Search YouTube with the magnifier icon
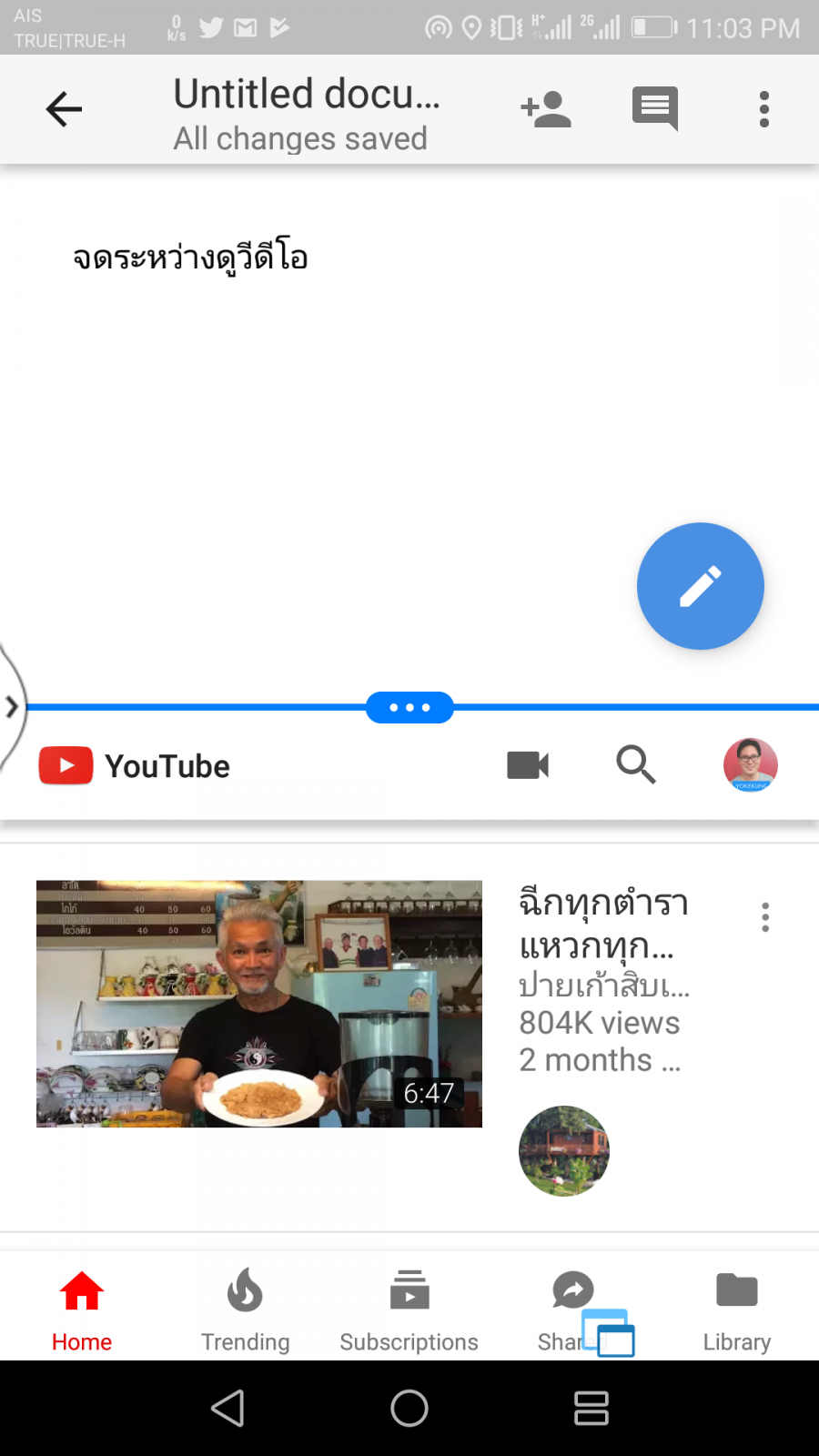Image resolution: width=819 pixels, height=1456 pixels. click(x=635, y=765)
